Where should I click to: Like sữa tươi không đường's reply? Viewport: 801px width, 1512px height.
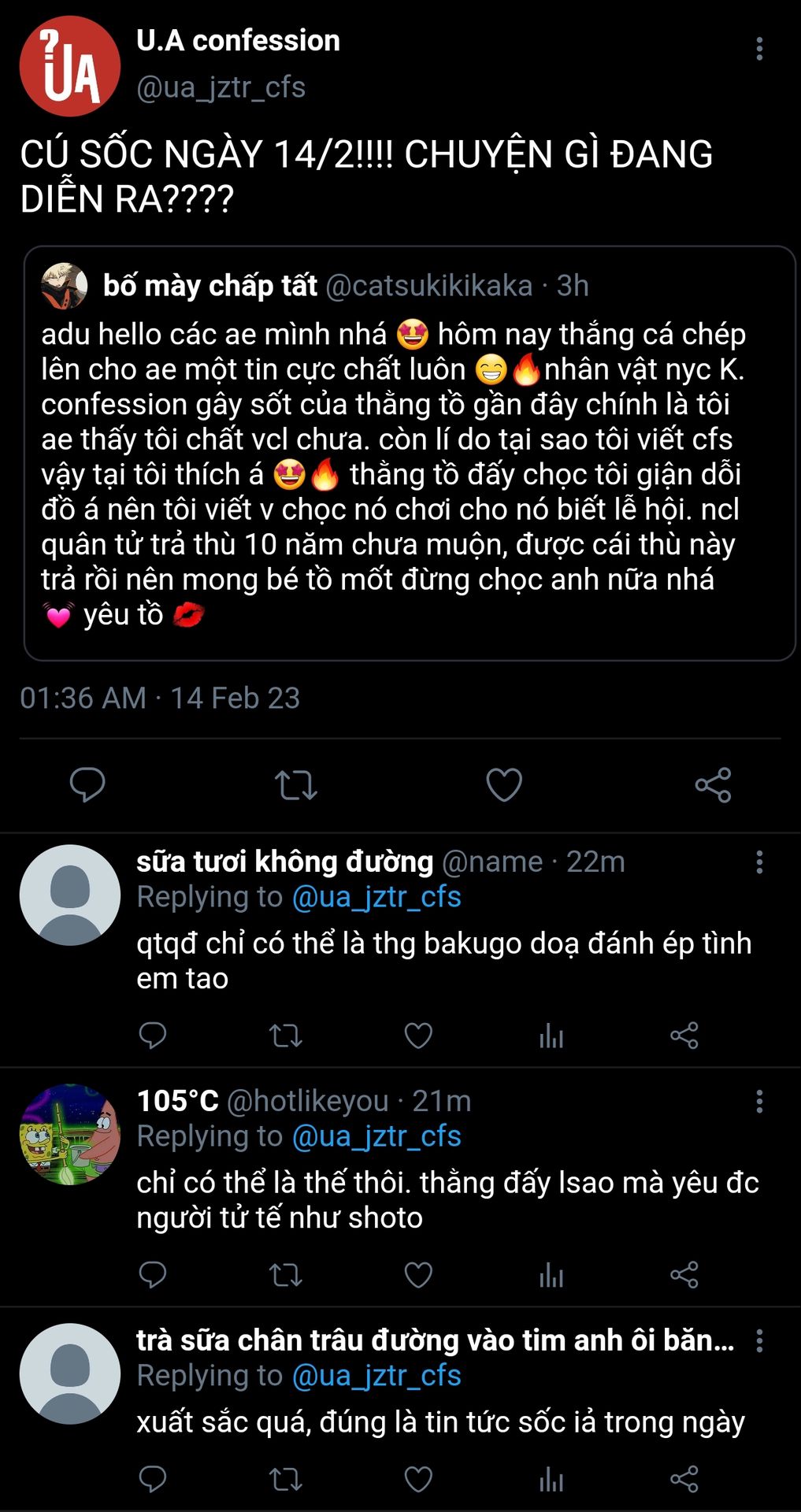(x=418, y=1036)
